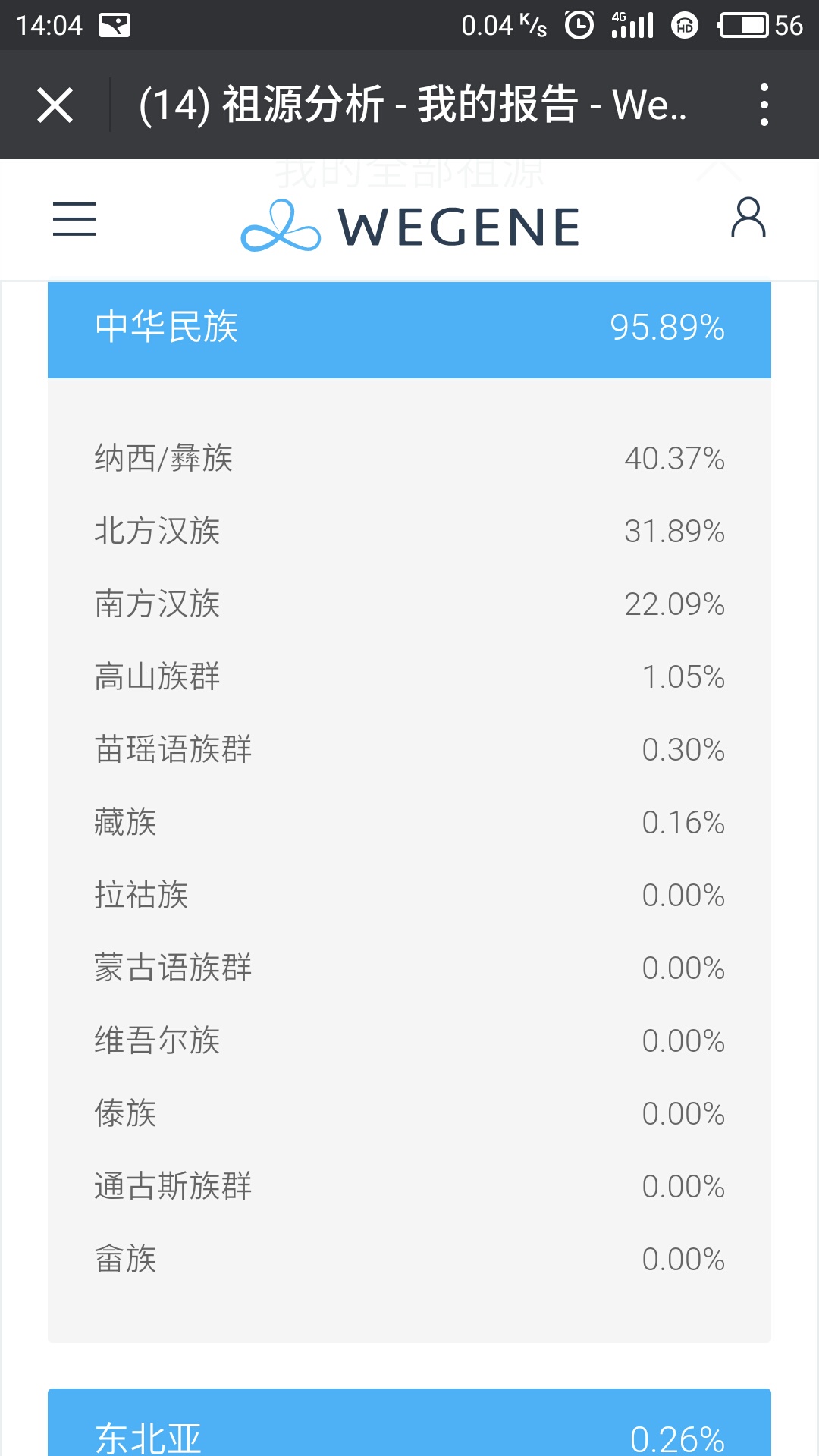Tap the WeGene logo to go home
Screen dimensions: 819x1456
[410, 226]
